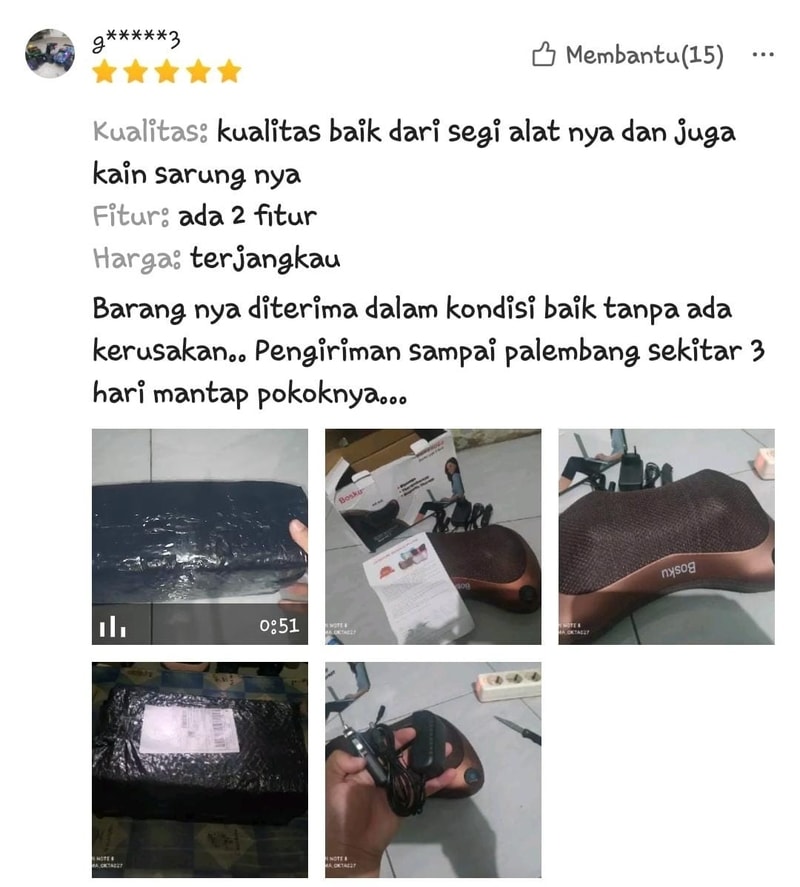Viewport: 800px width, 887px height.
Task: View the photo with Bosku box and manual
Action: click(433, 537)
